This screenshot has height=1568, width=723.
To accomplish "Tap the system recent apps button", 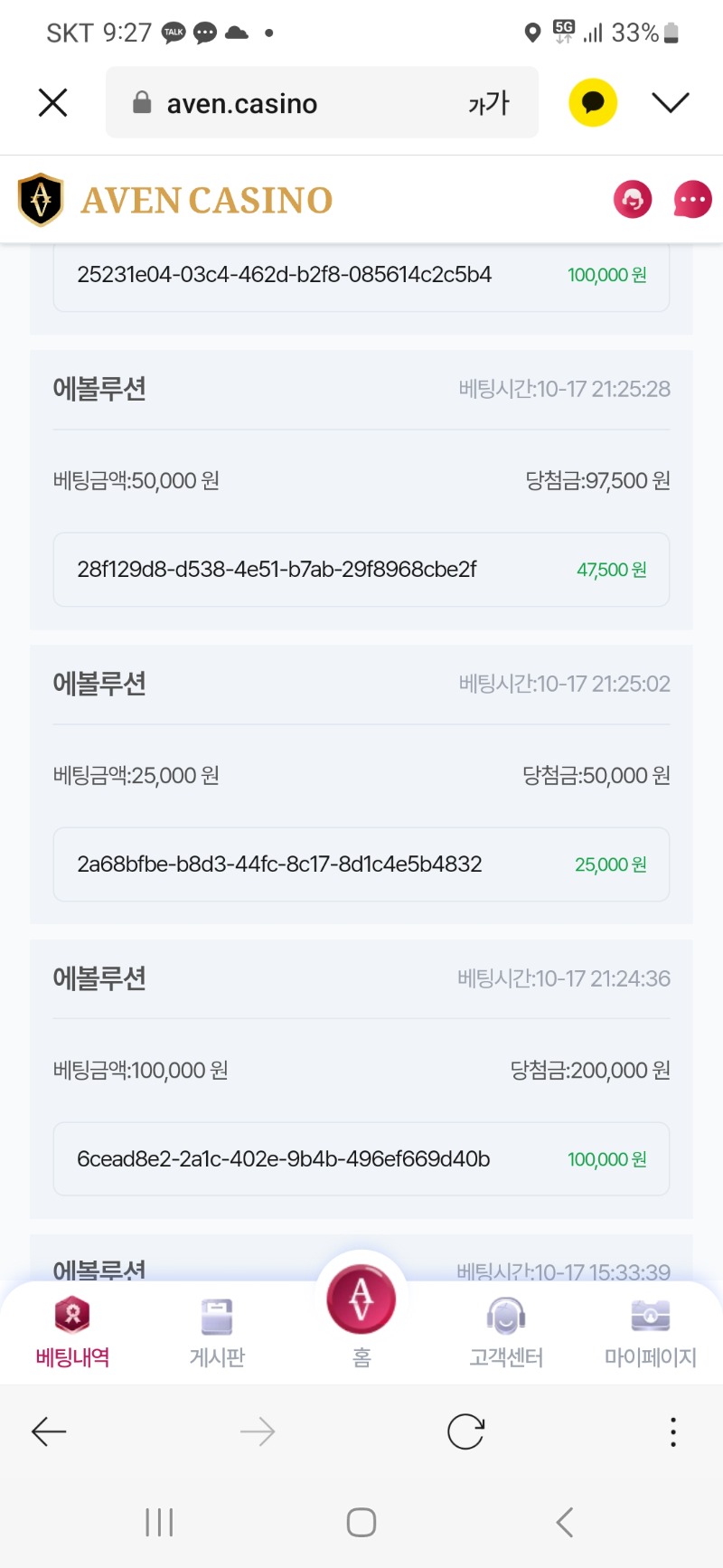I will point(159,1522).
